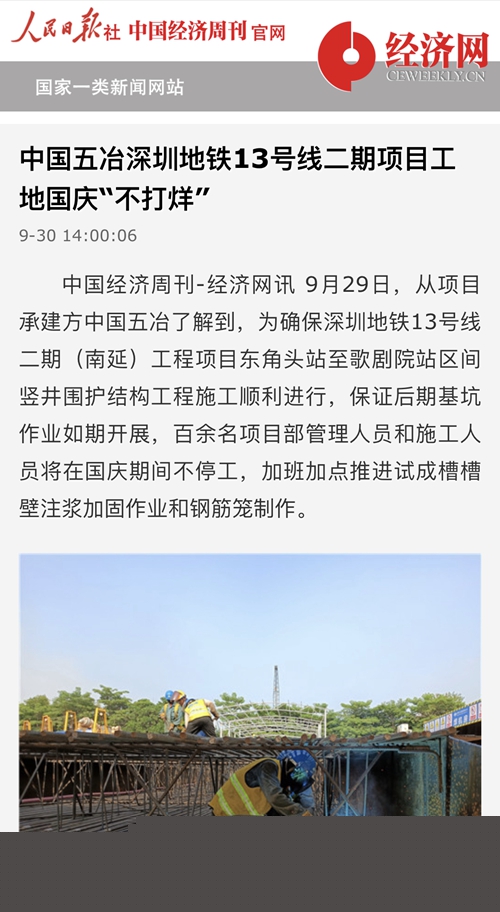This screenshot has height=912, width=500.
Task: Open the construction site photo in the article
Action: pyautogui.click(x=250, y=692)
